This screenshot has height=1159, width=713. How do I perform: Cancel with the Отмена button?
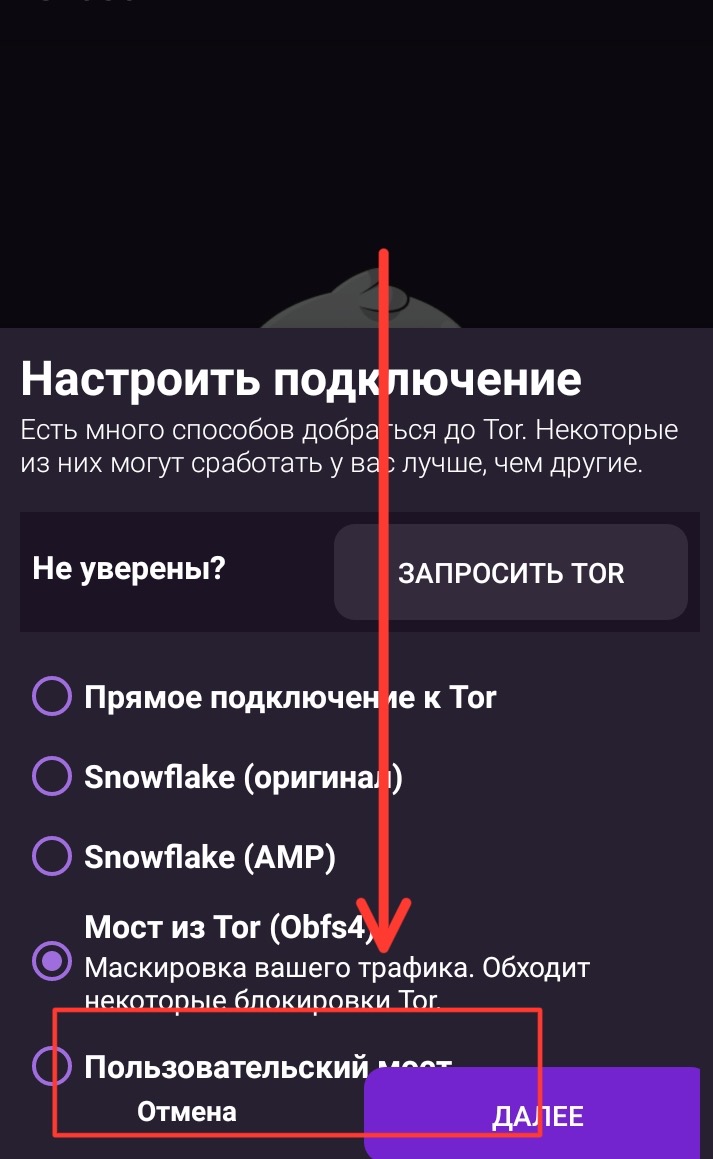pos(187,1112)
